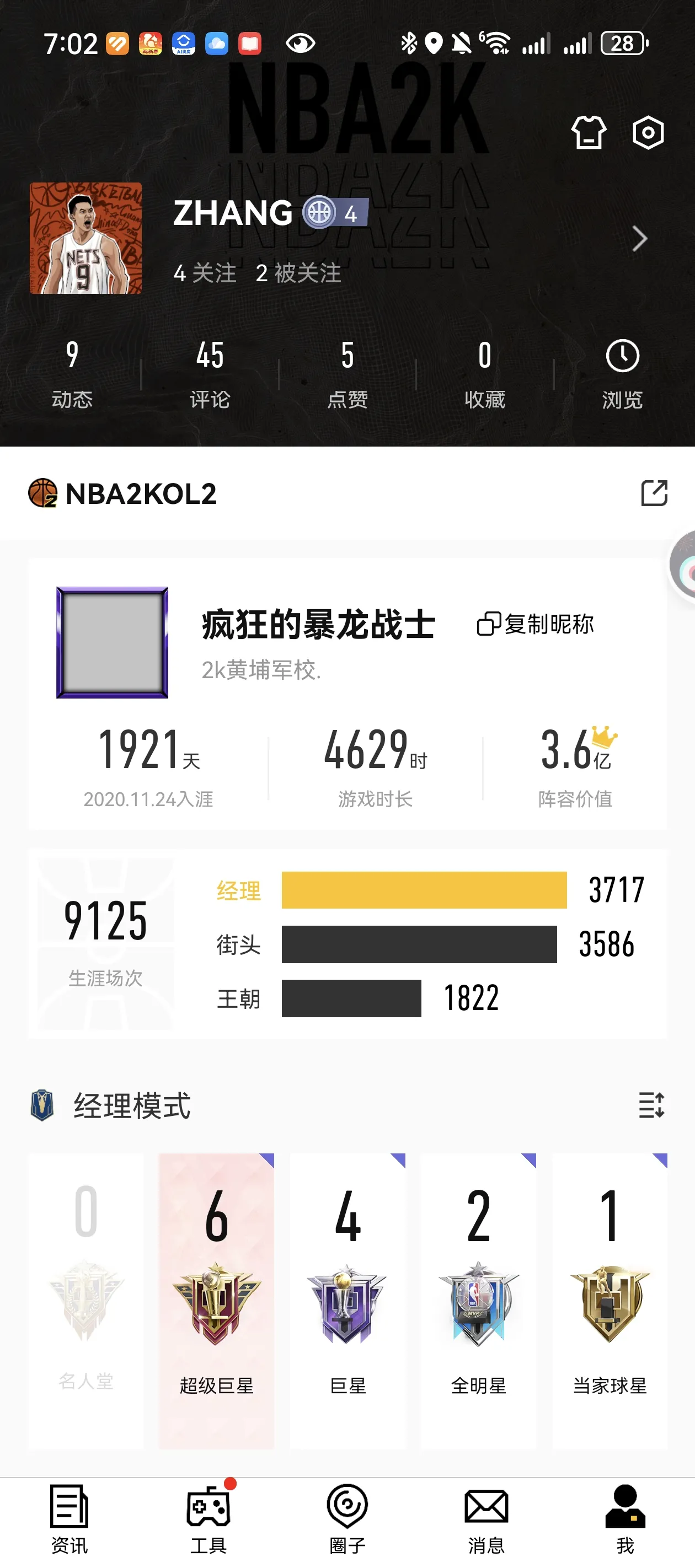Image resolution: width=695 pixels, height=1568 pixels.
Task: Select the 超级巨星 badge card
Action: [x=216, y=1301]
